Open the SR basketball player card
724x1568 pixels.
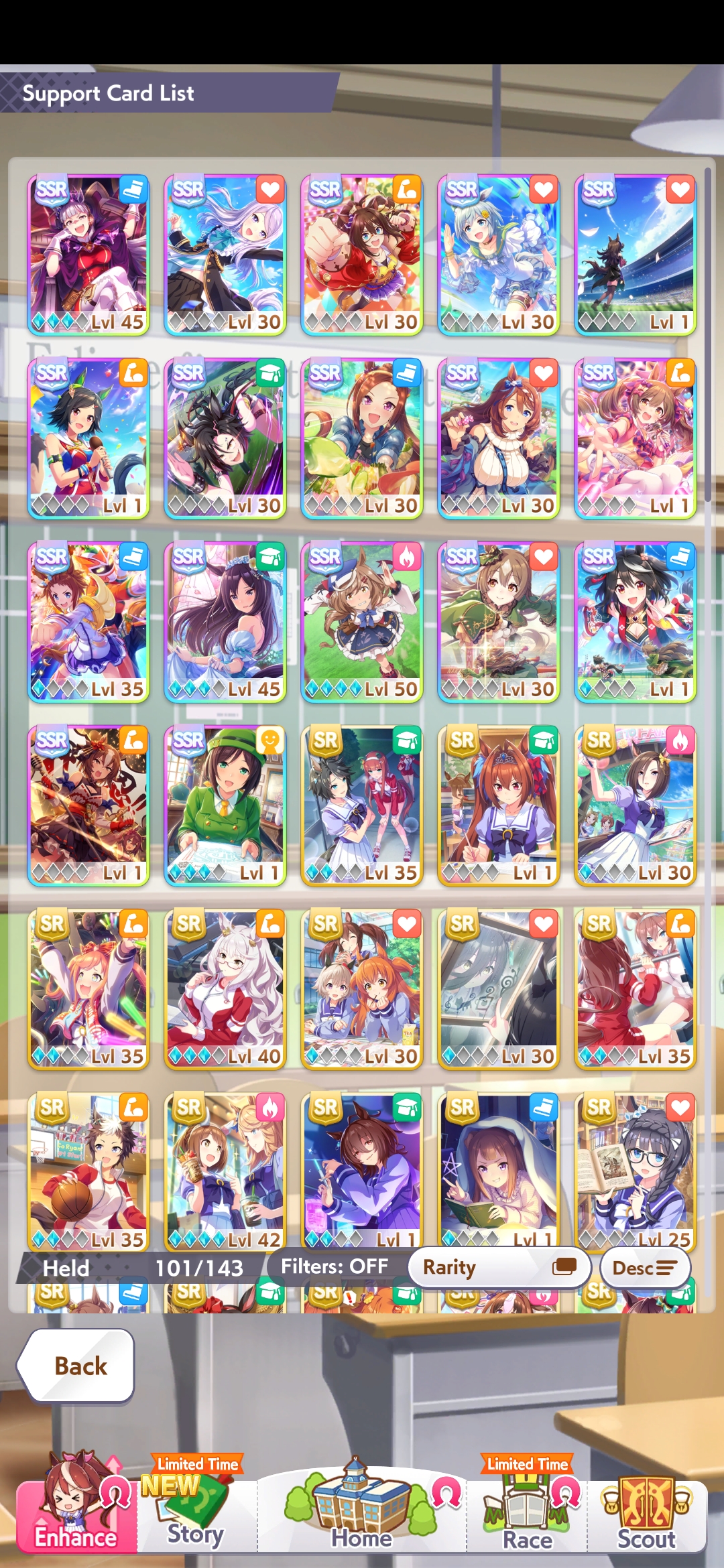(x=88, y=1173)
